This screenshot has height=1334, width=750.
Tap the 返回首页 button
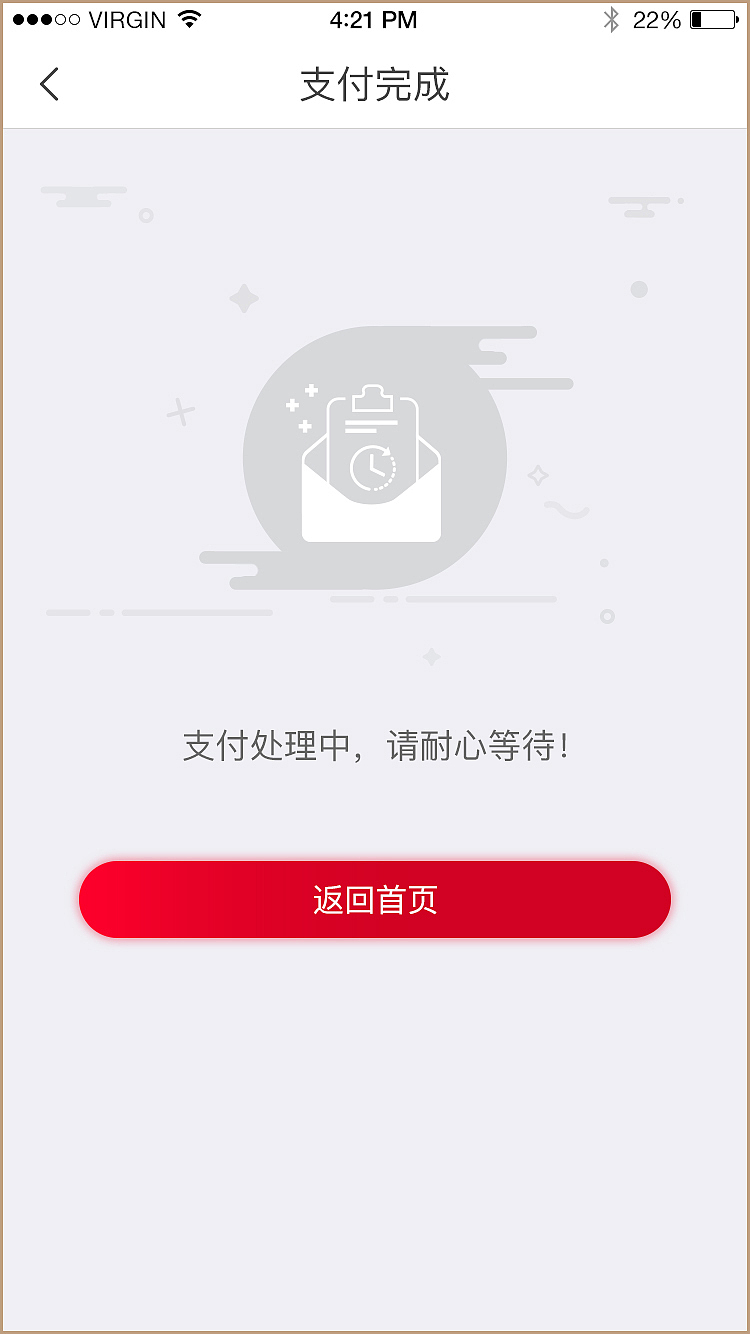(x=375, y=900)
